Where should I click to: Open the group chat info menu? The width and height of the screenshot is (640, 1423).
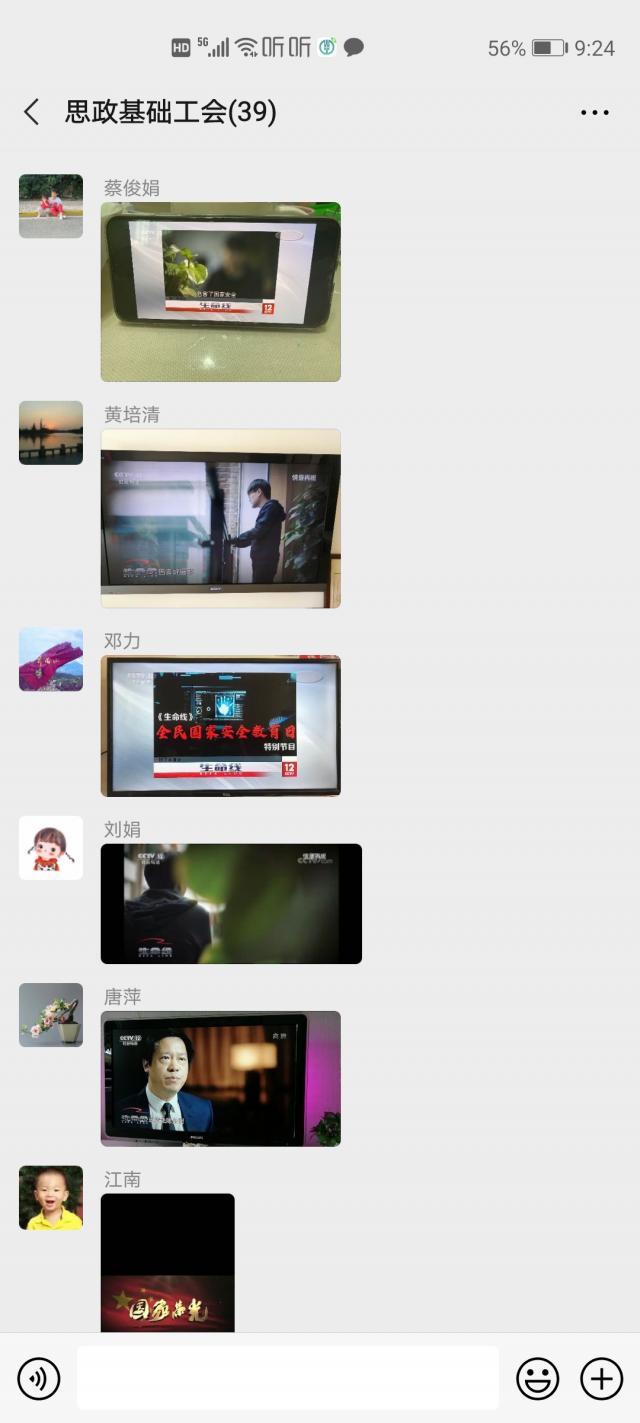point(594,112)
